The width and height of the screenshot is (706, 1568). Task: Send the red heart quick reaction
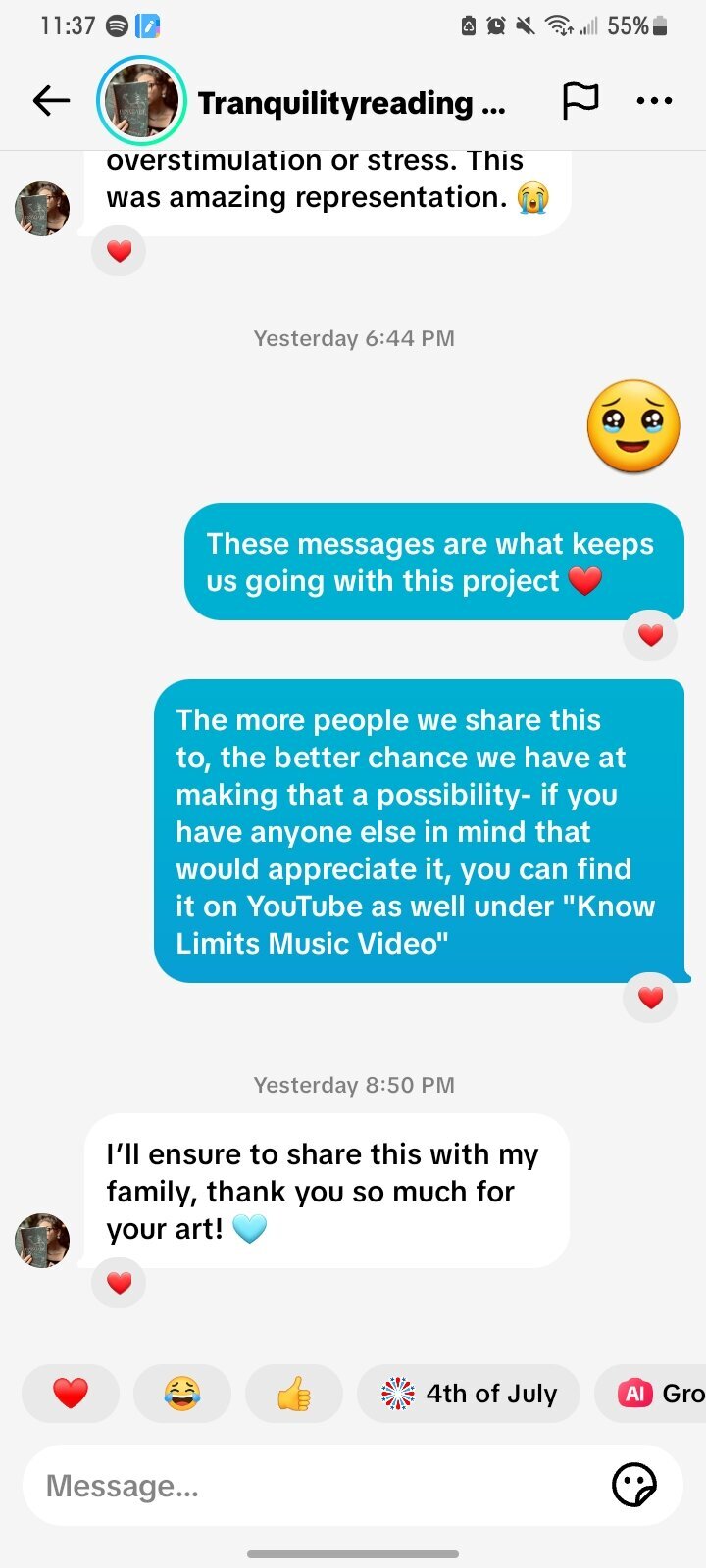[71, 1393]
